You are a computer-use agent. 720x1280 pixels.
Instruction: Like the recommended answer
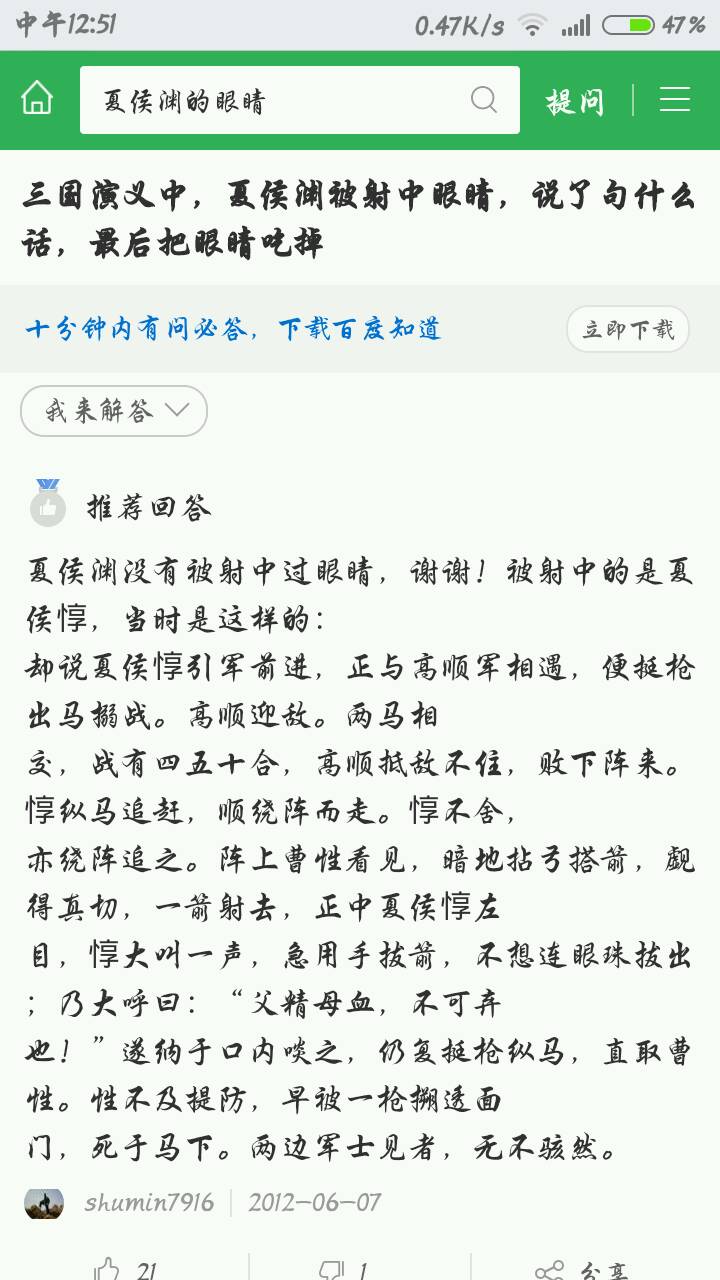tap(125, 1270)
